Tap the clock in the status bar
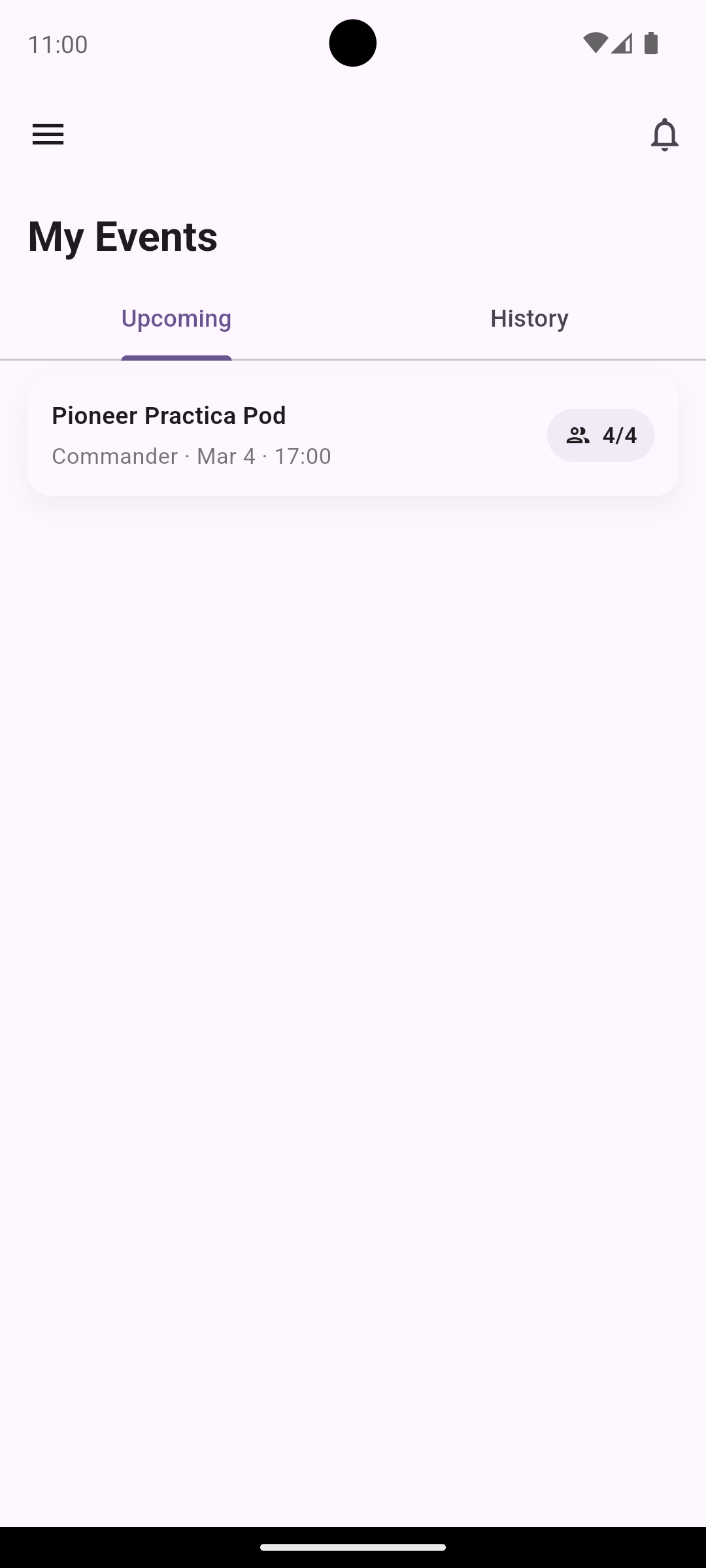 (x=58, y=44)
